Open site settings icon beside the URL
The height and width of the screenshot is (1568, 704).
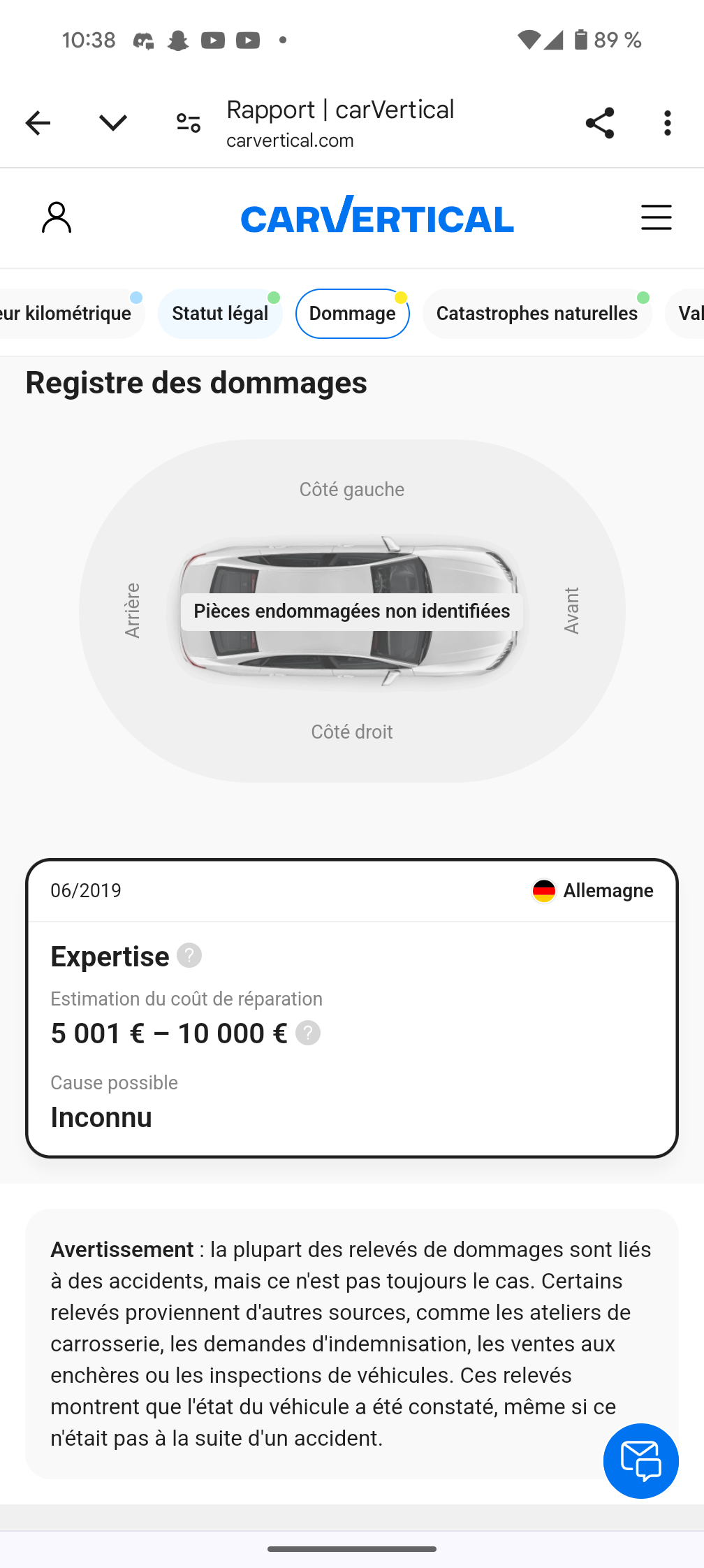[x=189, y=123]
